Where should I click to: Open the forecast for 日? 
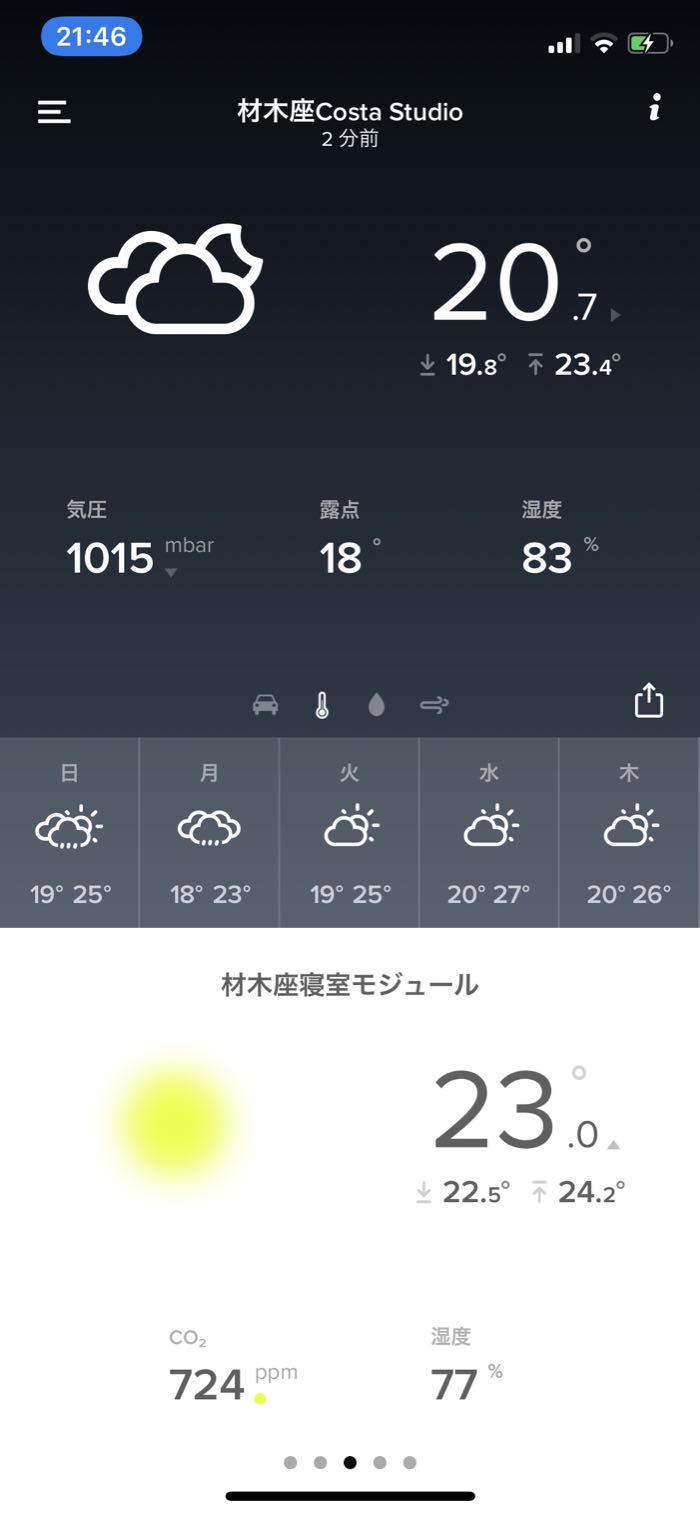70,833
